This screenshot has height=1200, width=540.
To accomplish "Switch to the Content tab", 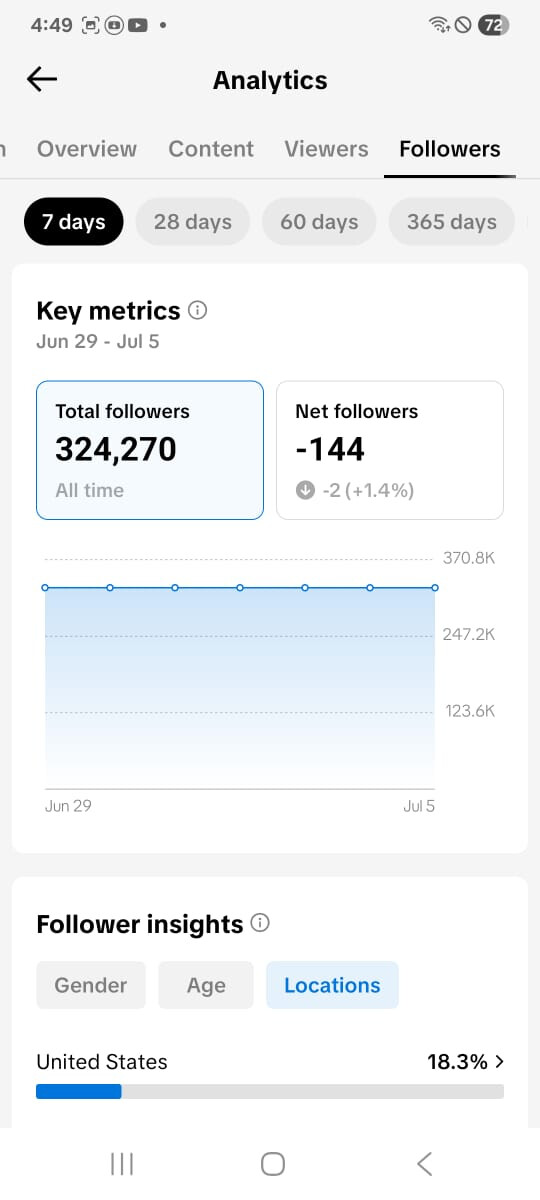I will (x=211, y=149).
